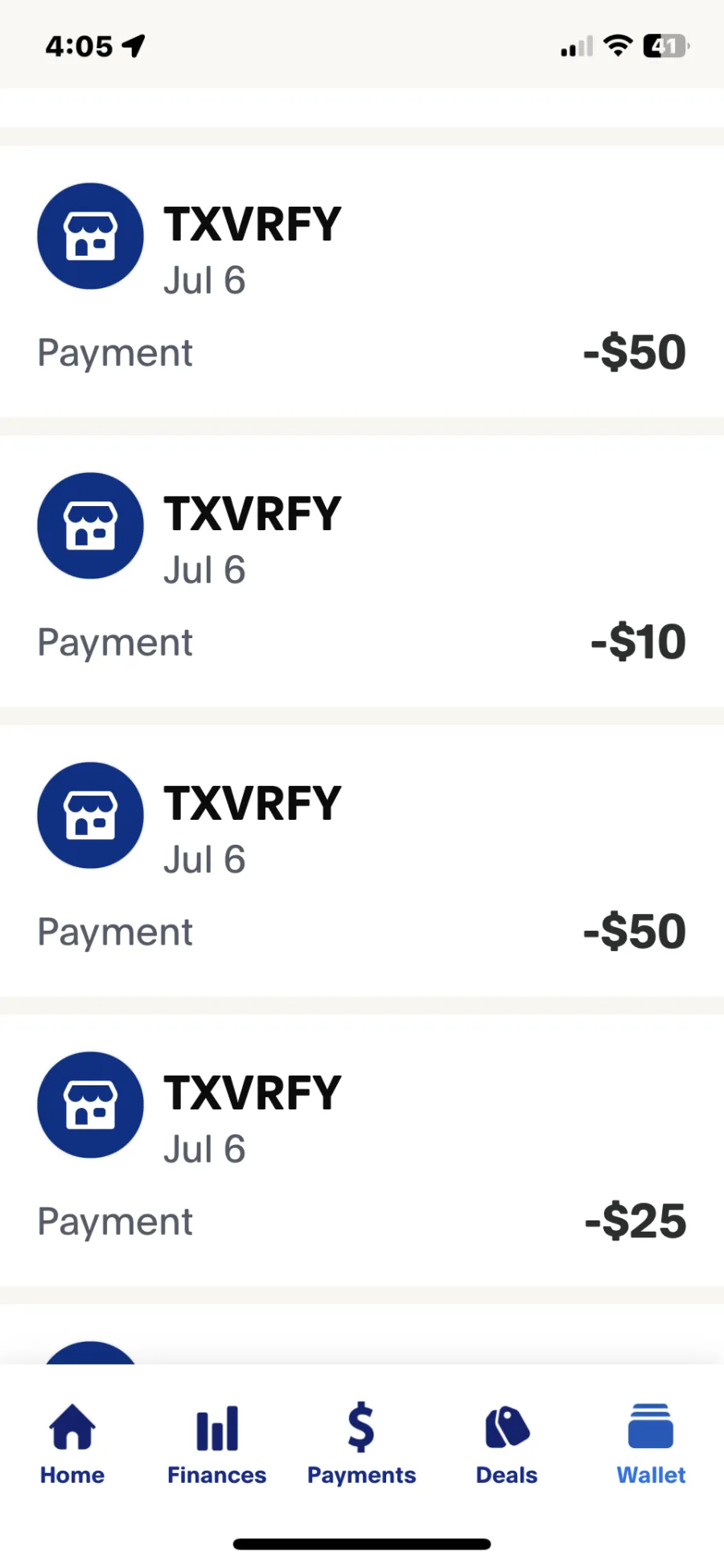724x1568 pixels.
Task: Switch to the Finances tab
Action: [217, 1444]
